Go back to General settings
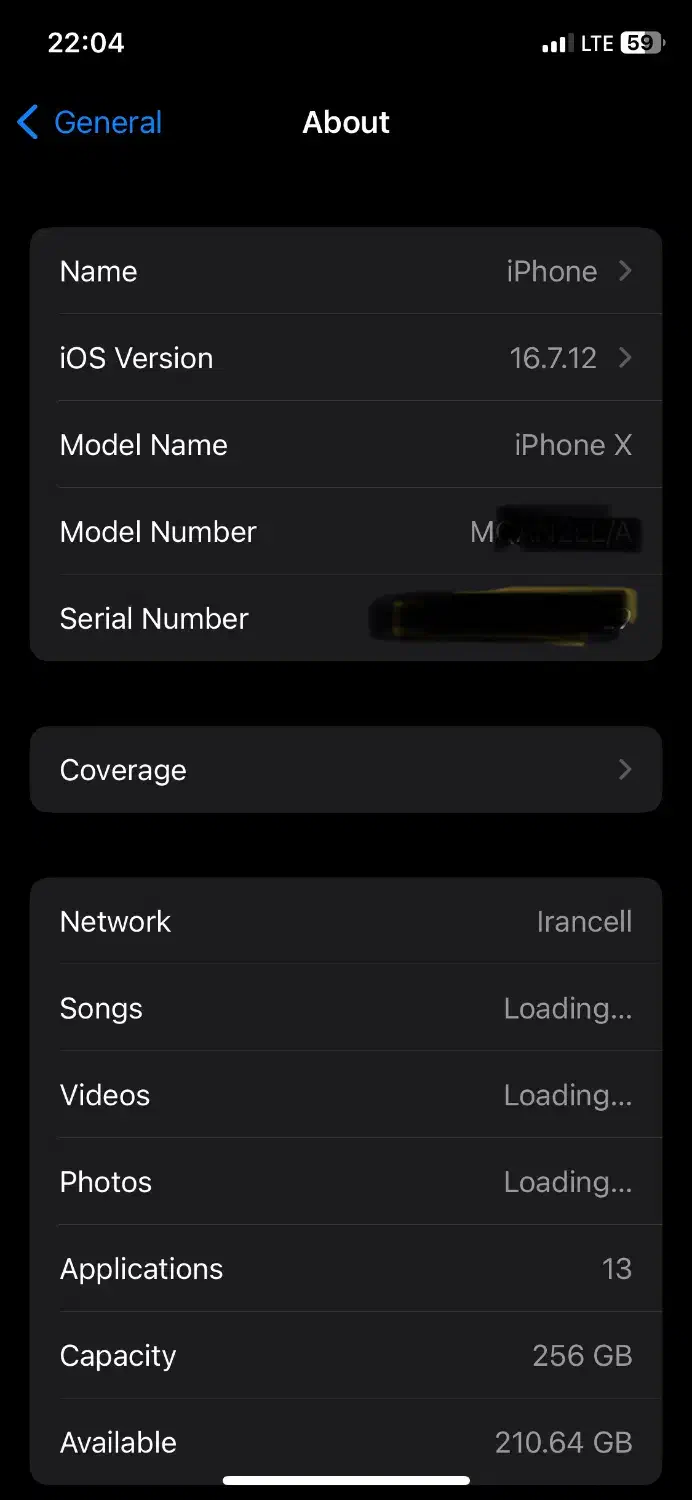692x1500 pixels. click(90, 123)
